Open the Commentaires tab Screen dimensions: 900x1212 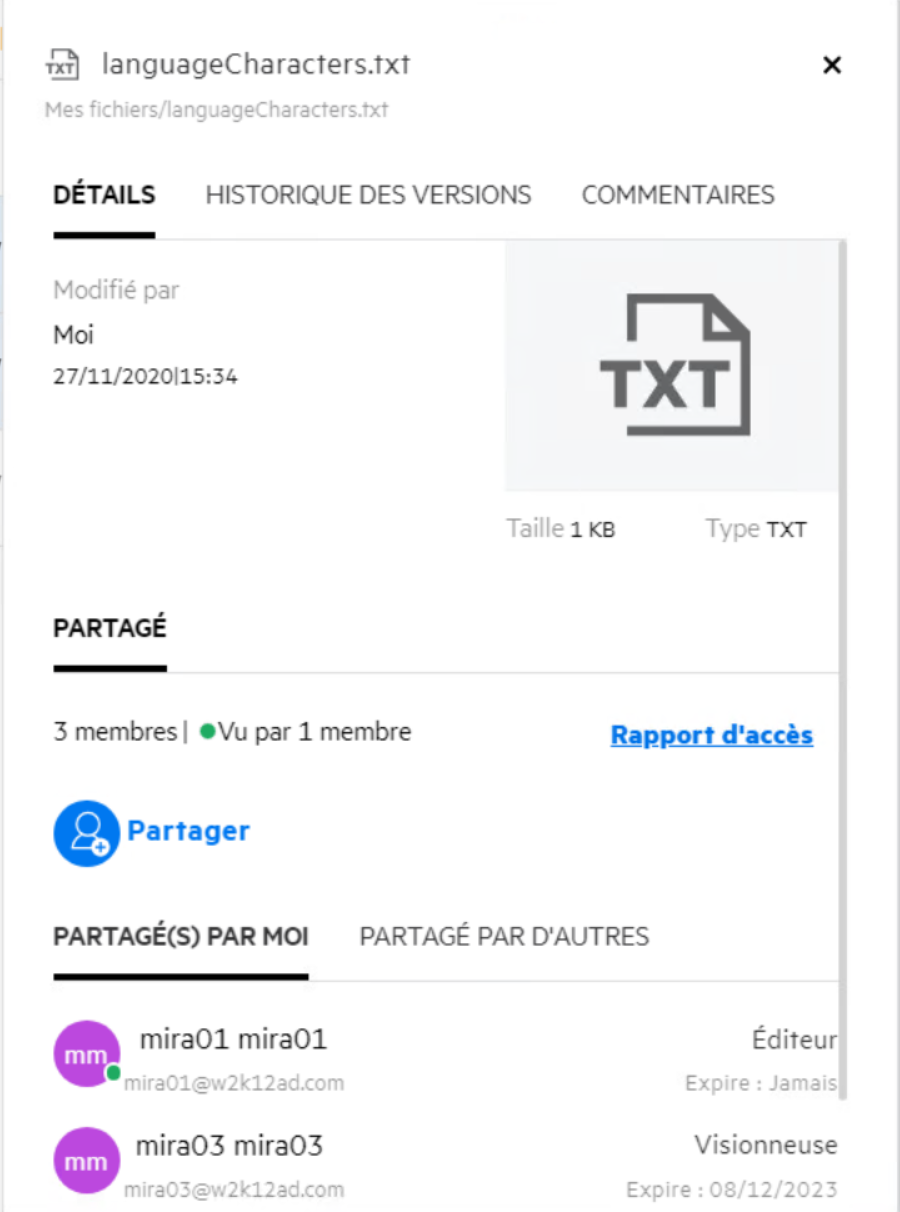coord(678,195)
